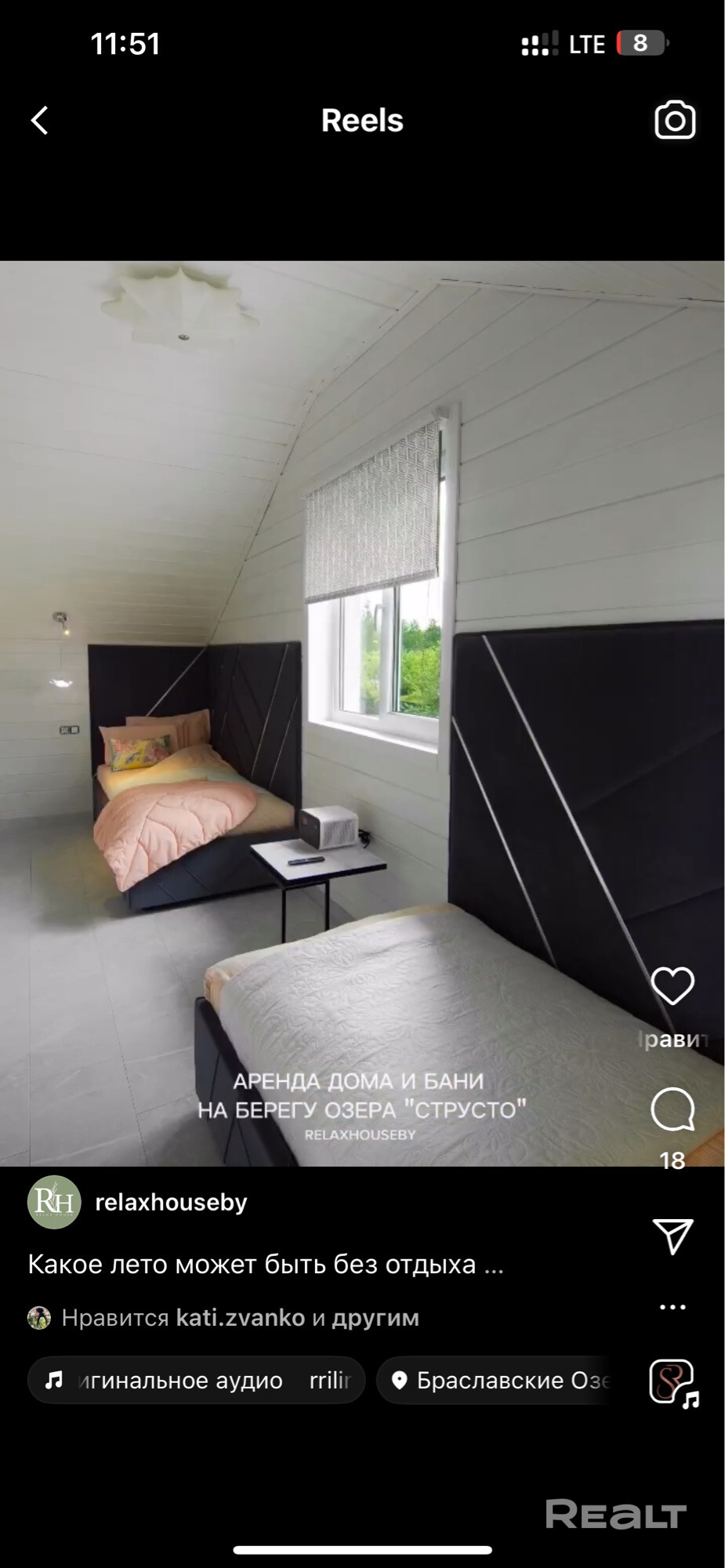Open the comments on this reel
Screen dimensions: 725x1568
672,1109
